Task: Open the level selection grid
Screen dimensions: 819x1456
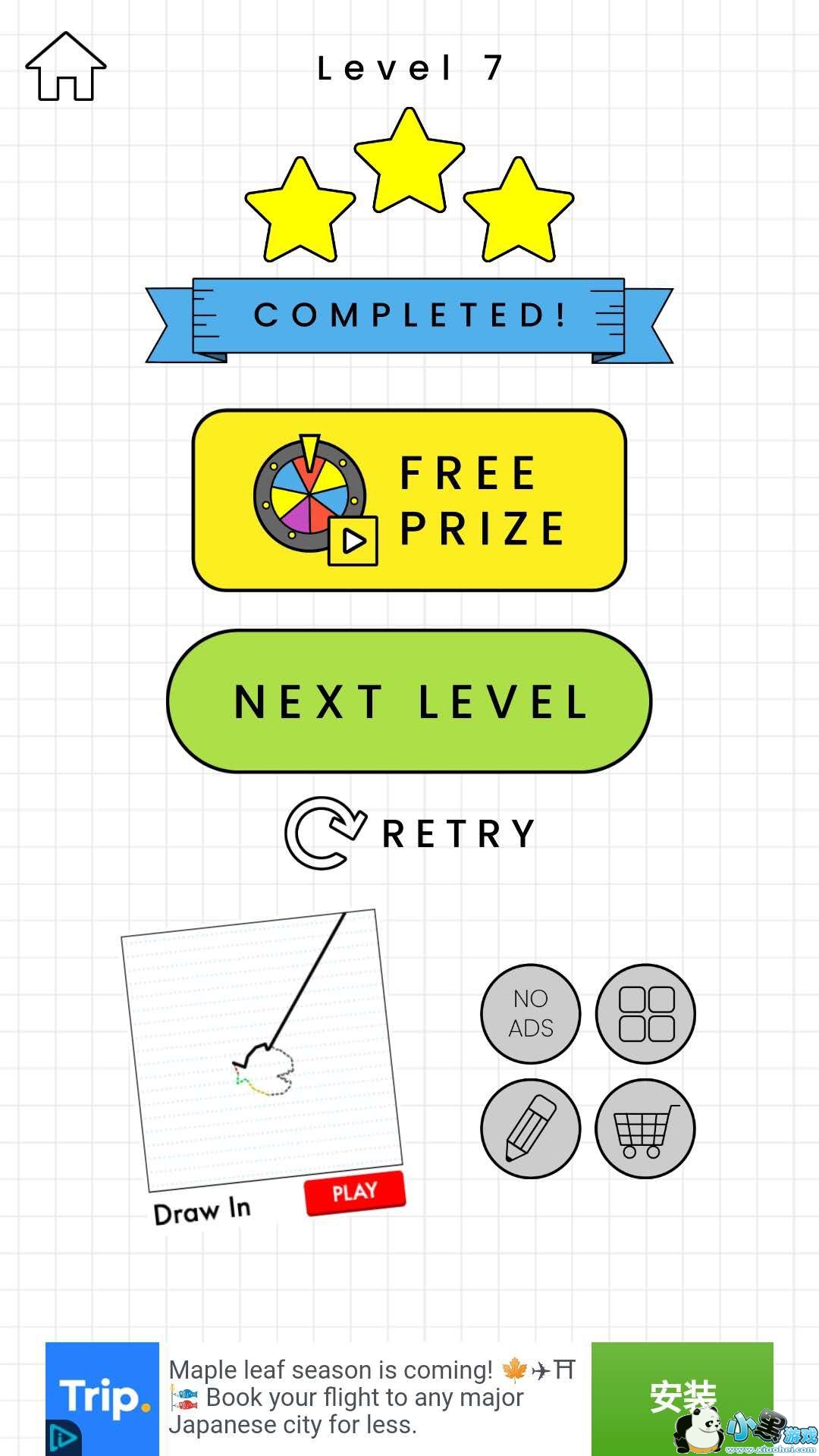Action: pos(646,1014)
